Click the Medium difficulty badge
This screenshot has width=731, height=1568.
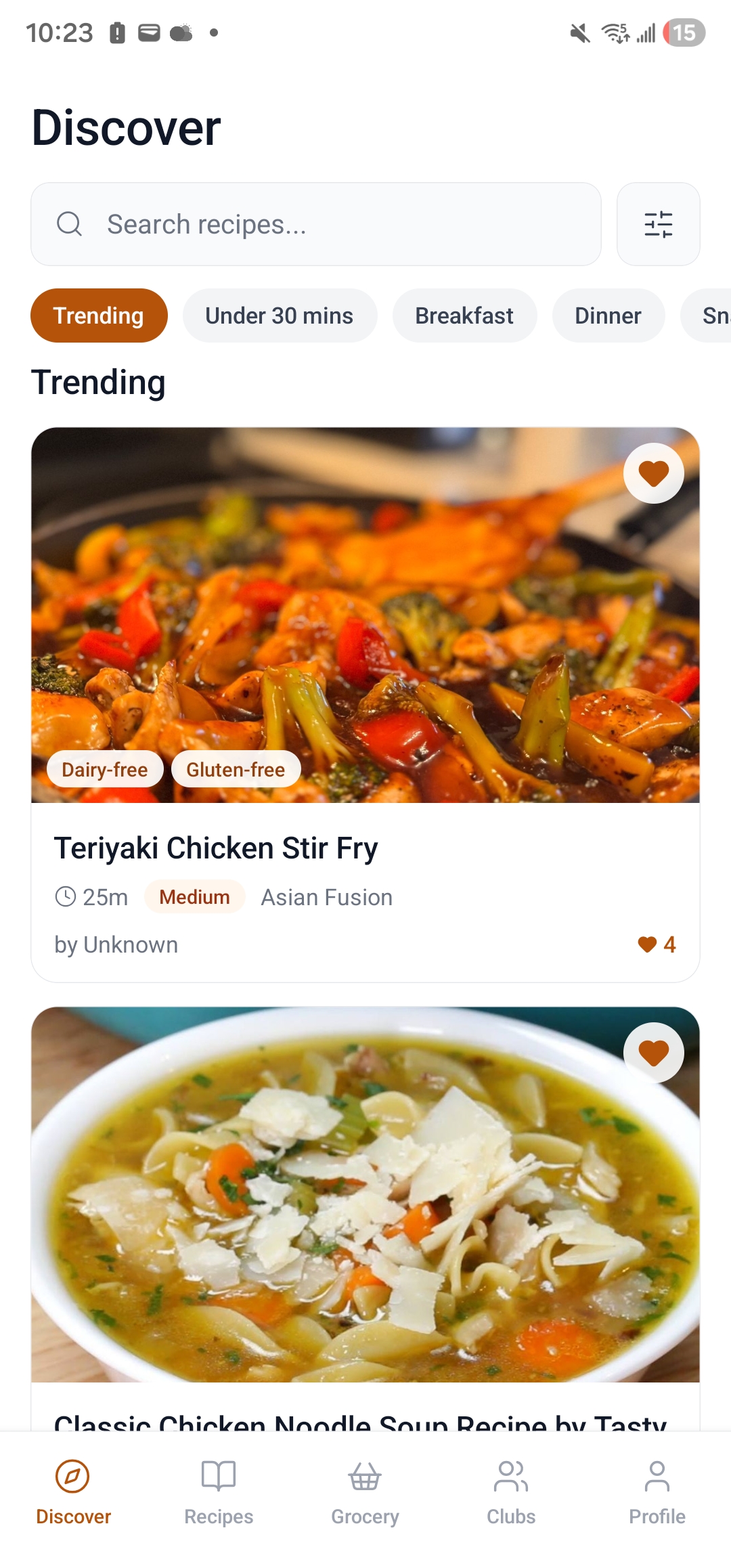[194, 896]
